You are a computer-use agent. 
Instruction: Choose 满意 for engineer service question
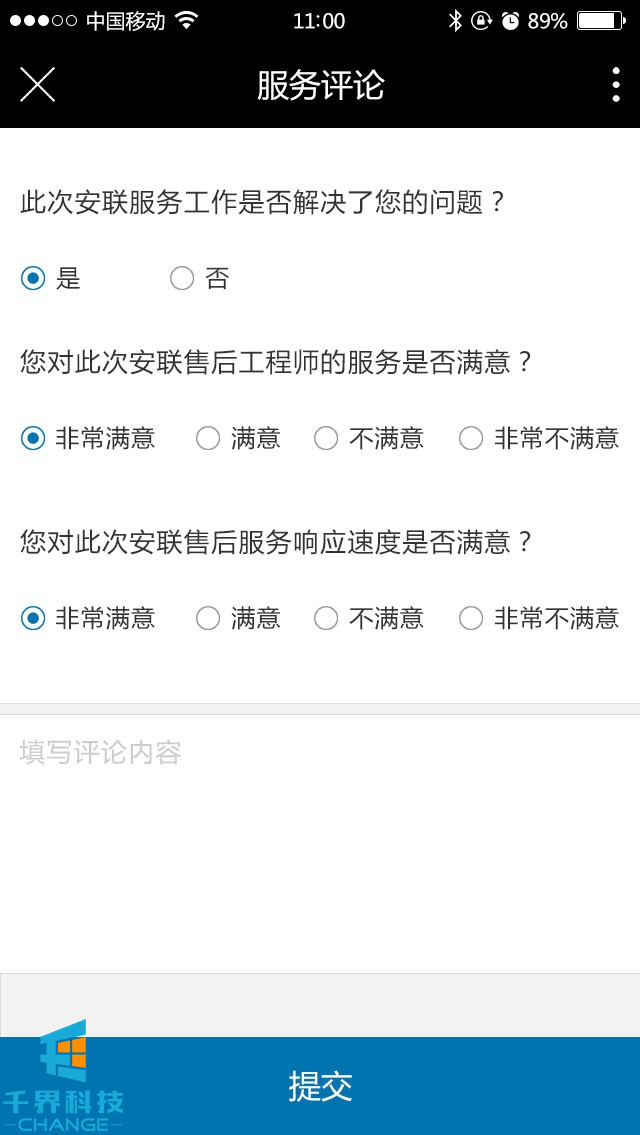click(x=208, y=438)
